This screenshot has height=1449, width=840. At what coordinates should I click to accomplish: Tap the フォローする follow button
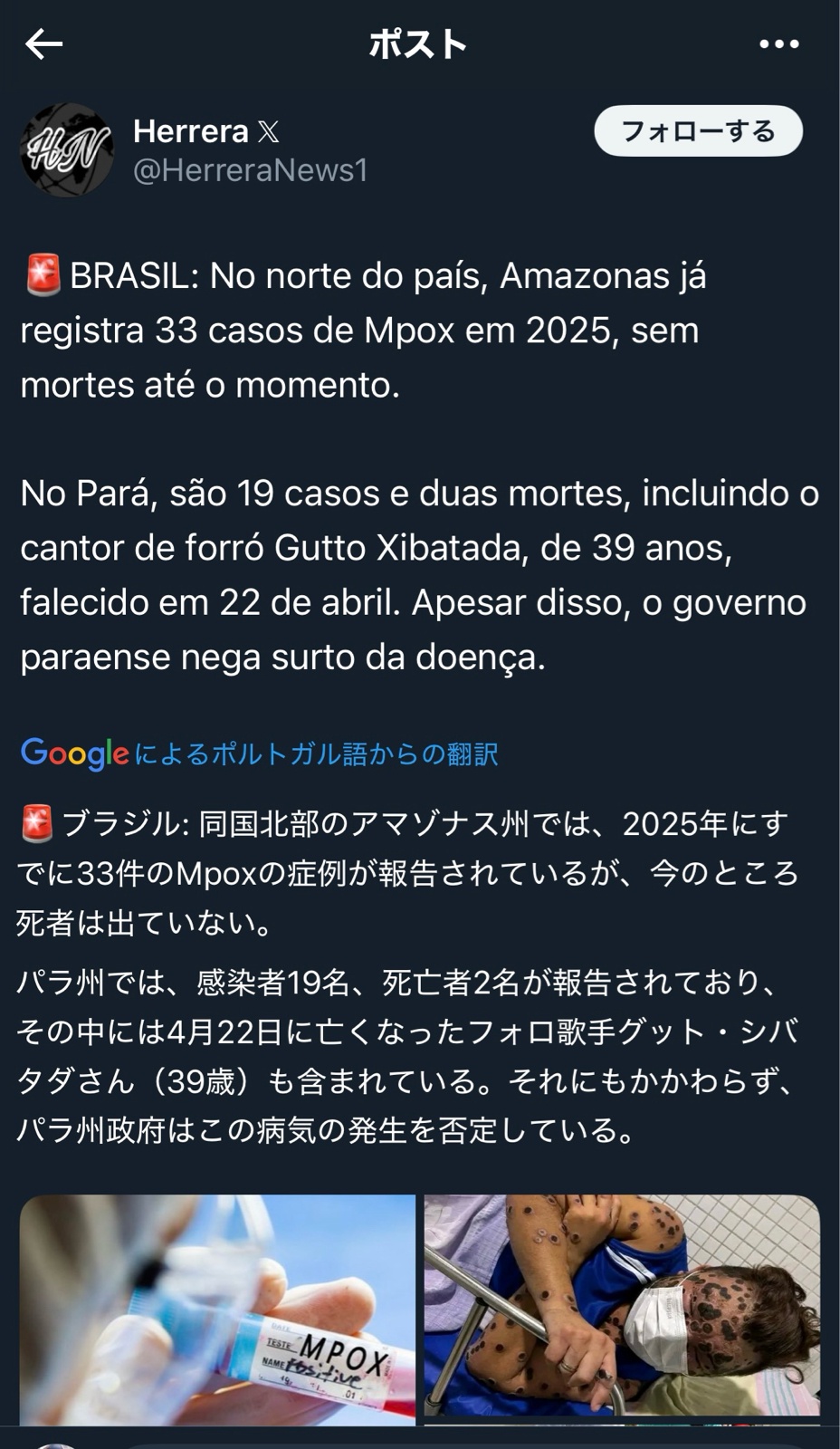tap(698, 131)
